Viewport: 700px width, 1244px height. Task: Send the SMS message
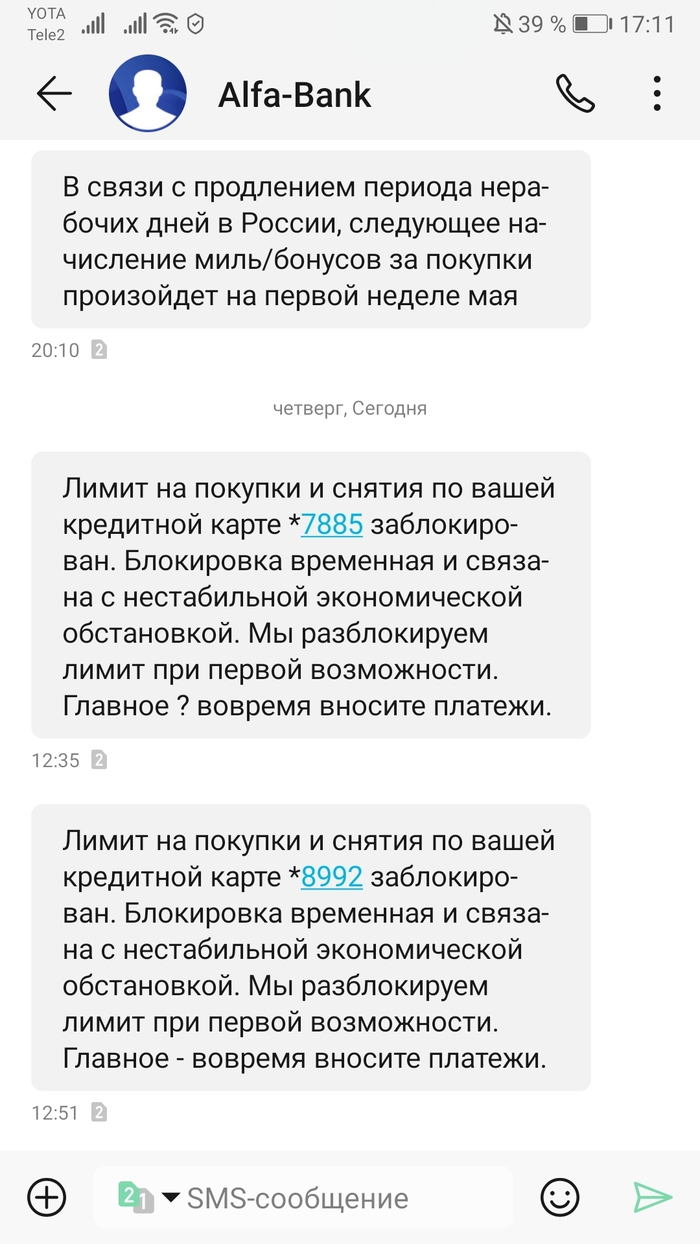click(652, 1196)
